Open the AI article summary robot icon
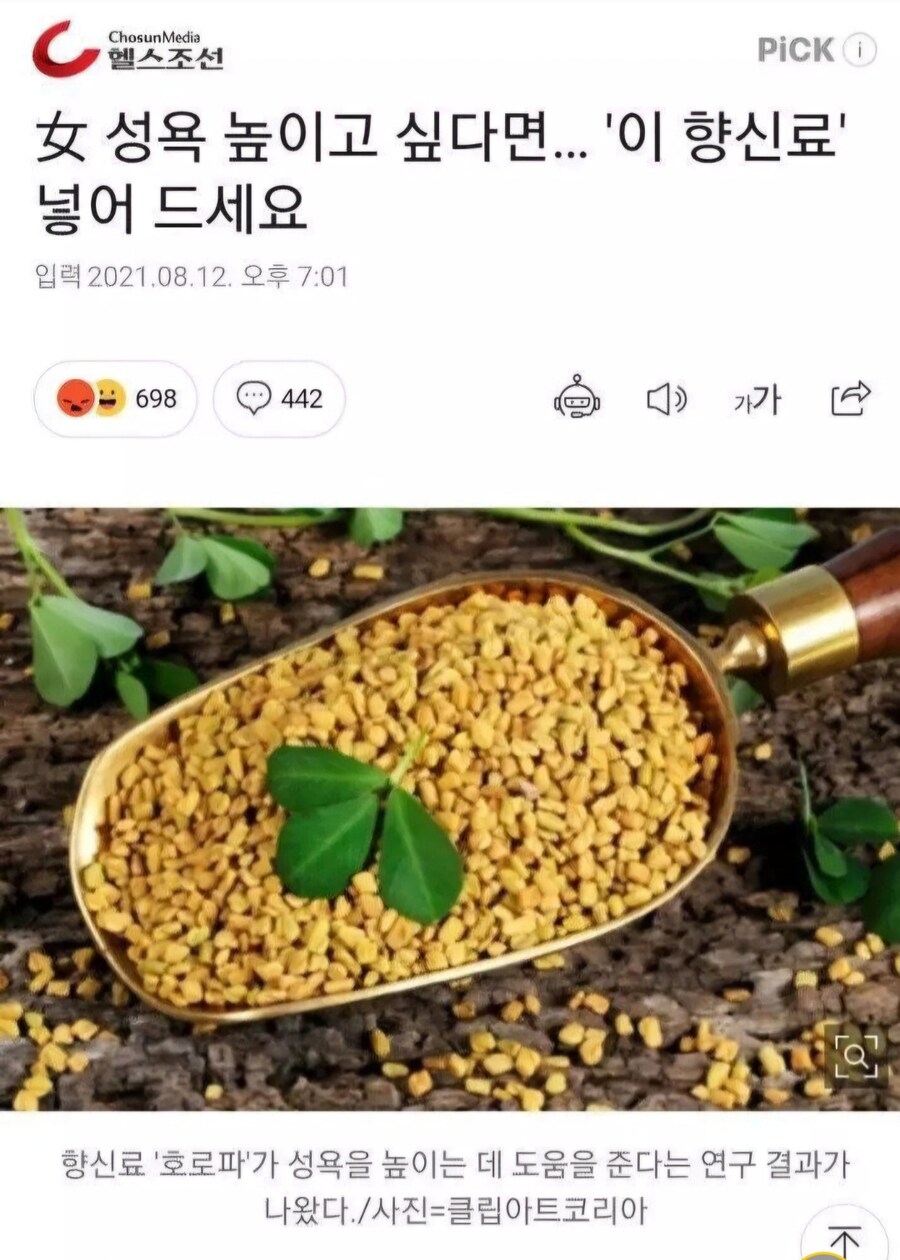 575,399
